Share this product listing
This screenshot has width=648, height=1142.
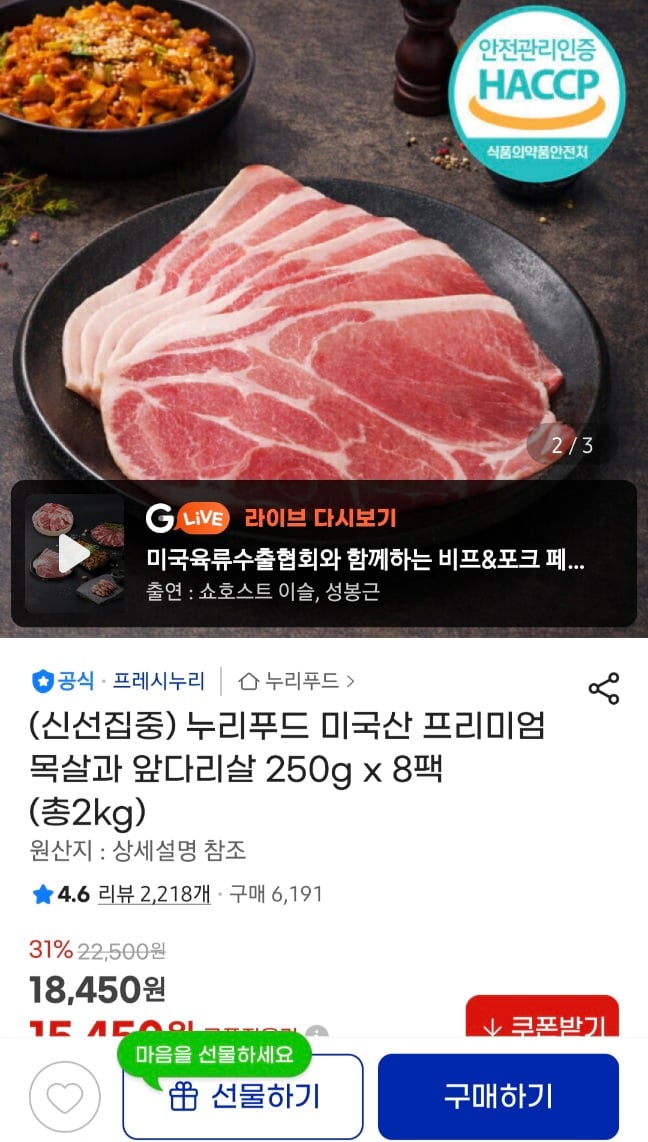pyautogui.click(x=603, y=688)
